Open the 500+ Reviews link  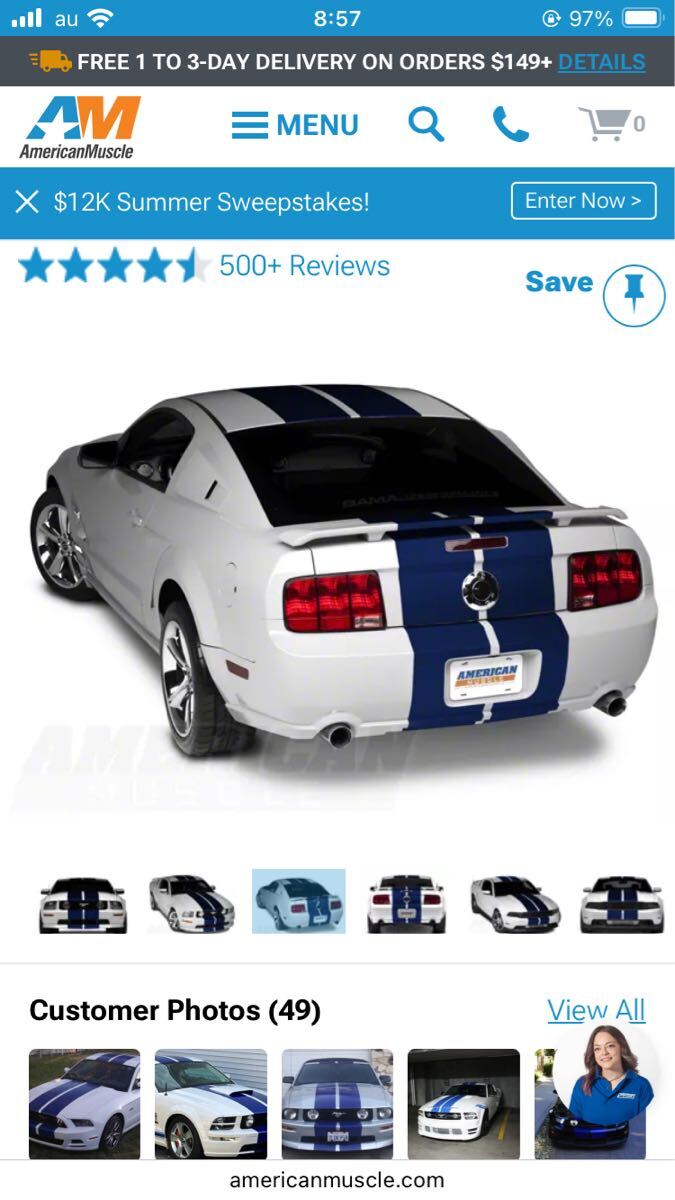[304, 266]
